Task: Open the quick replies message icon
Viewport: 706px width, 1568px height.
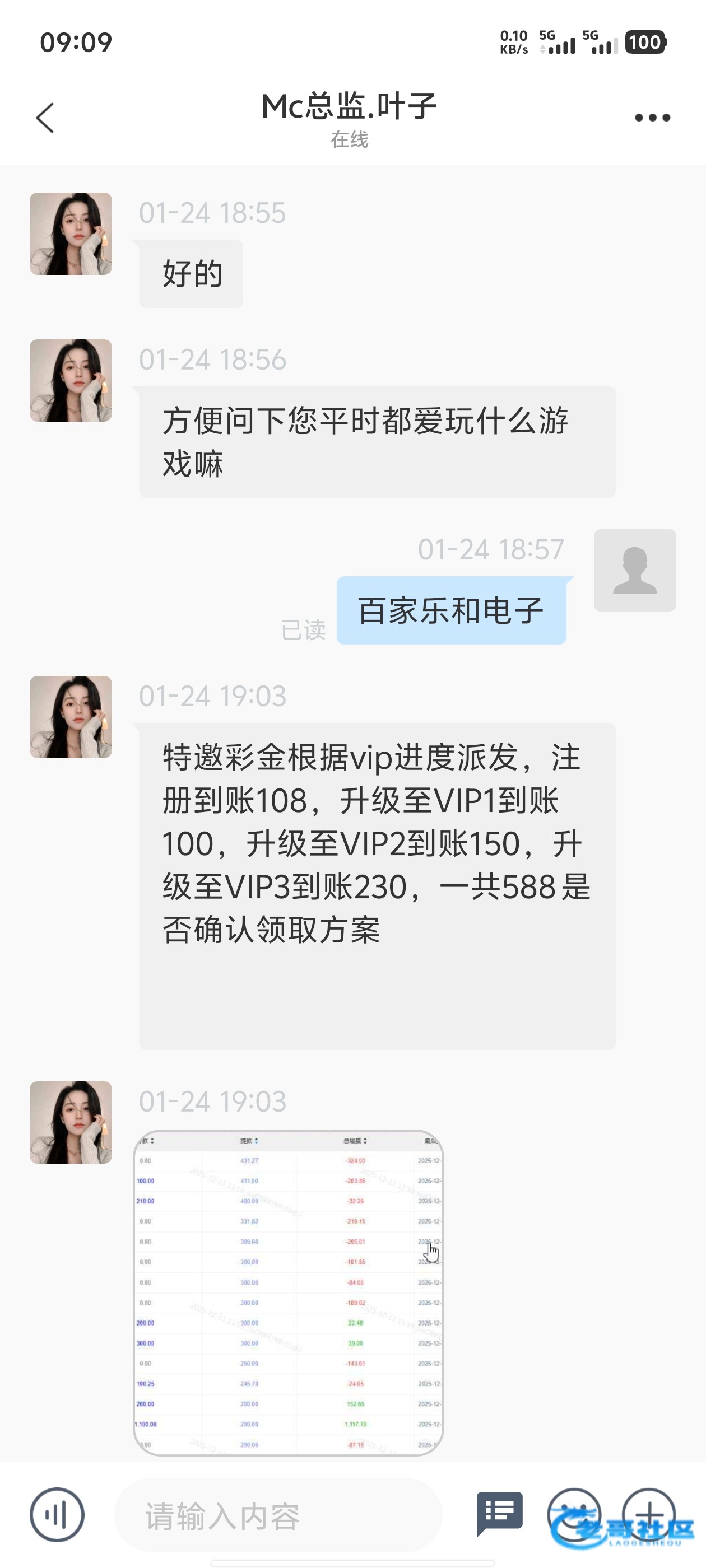Action: pyautogui.click(x=499, y=1513)
